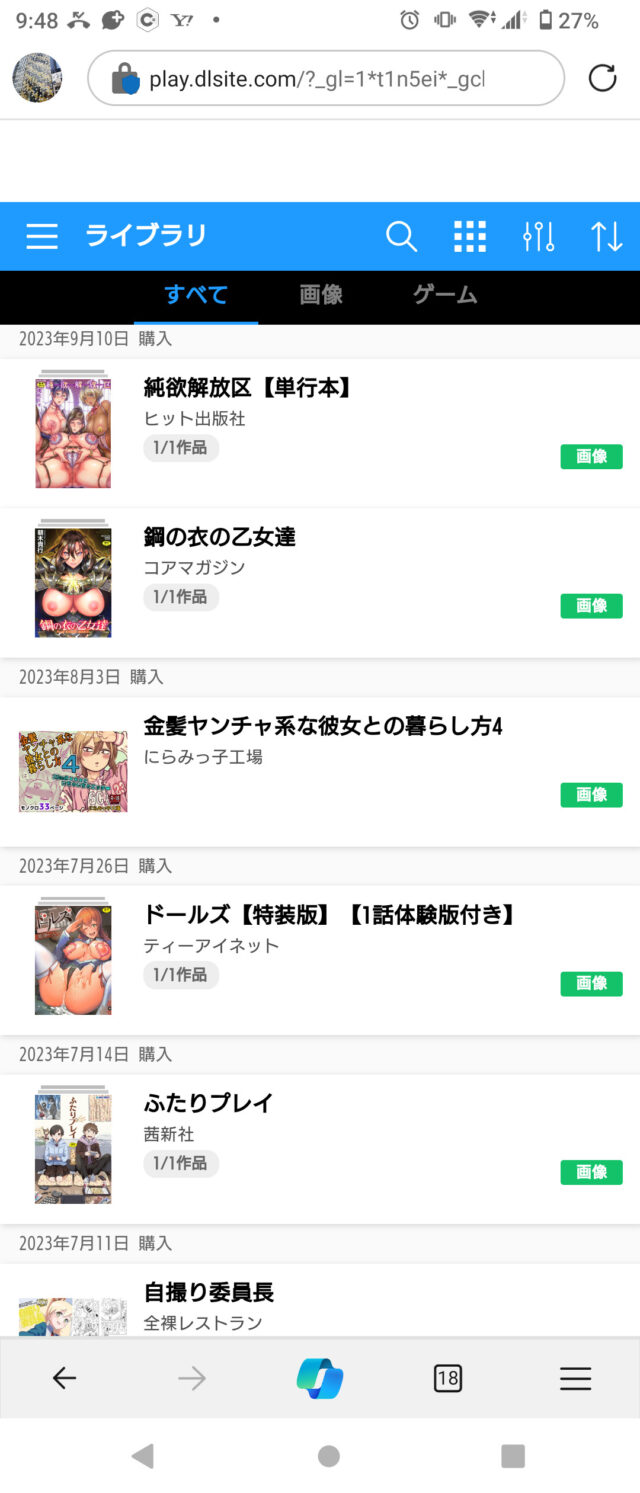Open ドールズ【特装版】 library item
The height and width of the screenshot is (1493, 640).
329,914
